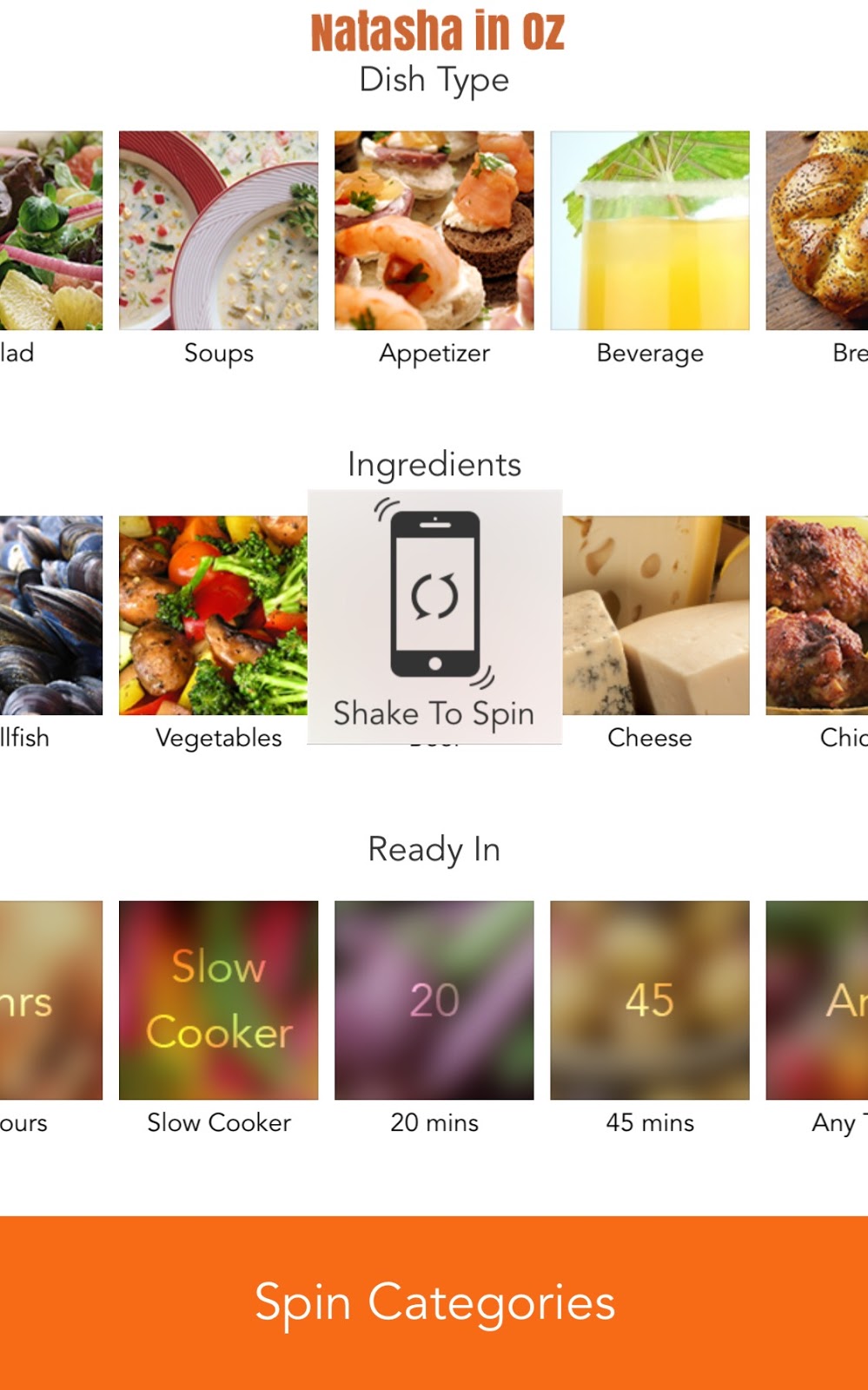Choose the Bread dish type tile
Screen dimensions: 868x1390
(818, 230)
